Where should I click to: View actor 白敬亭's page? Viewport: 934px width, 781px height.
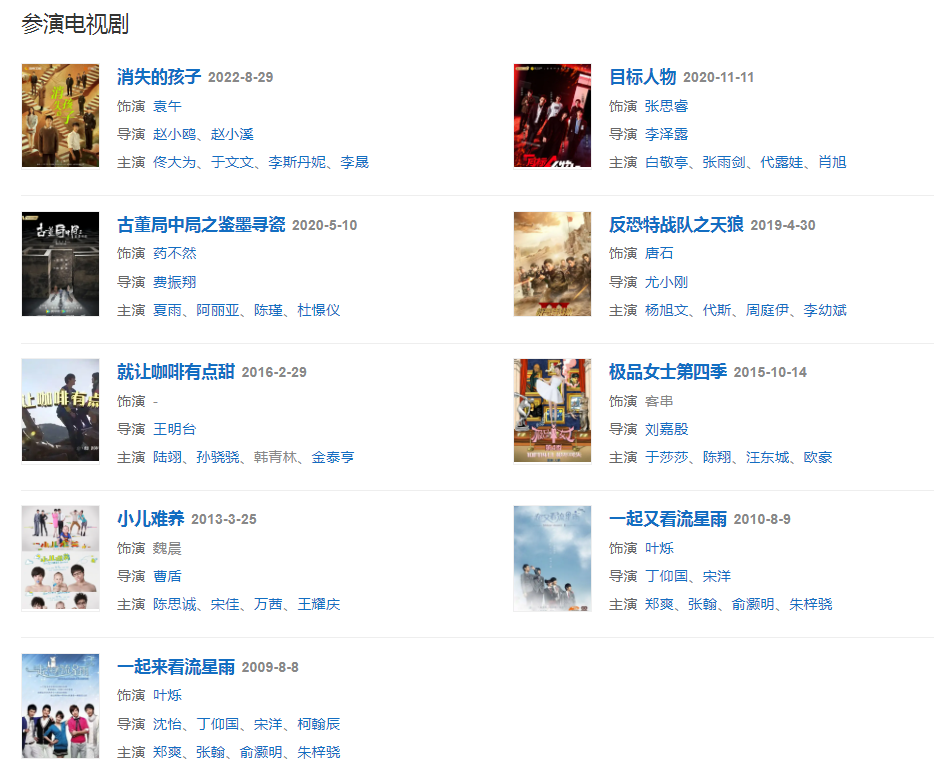[667, 162]
